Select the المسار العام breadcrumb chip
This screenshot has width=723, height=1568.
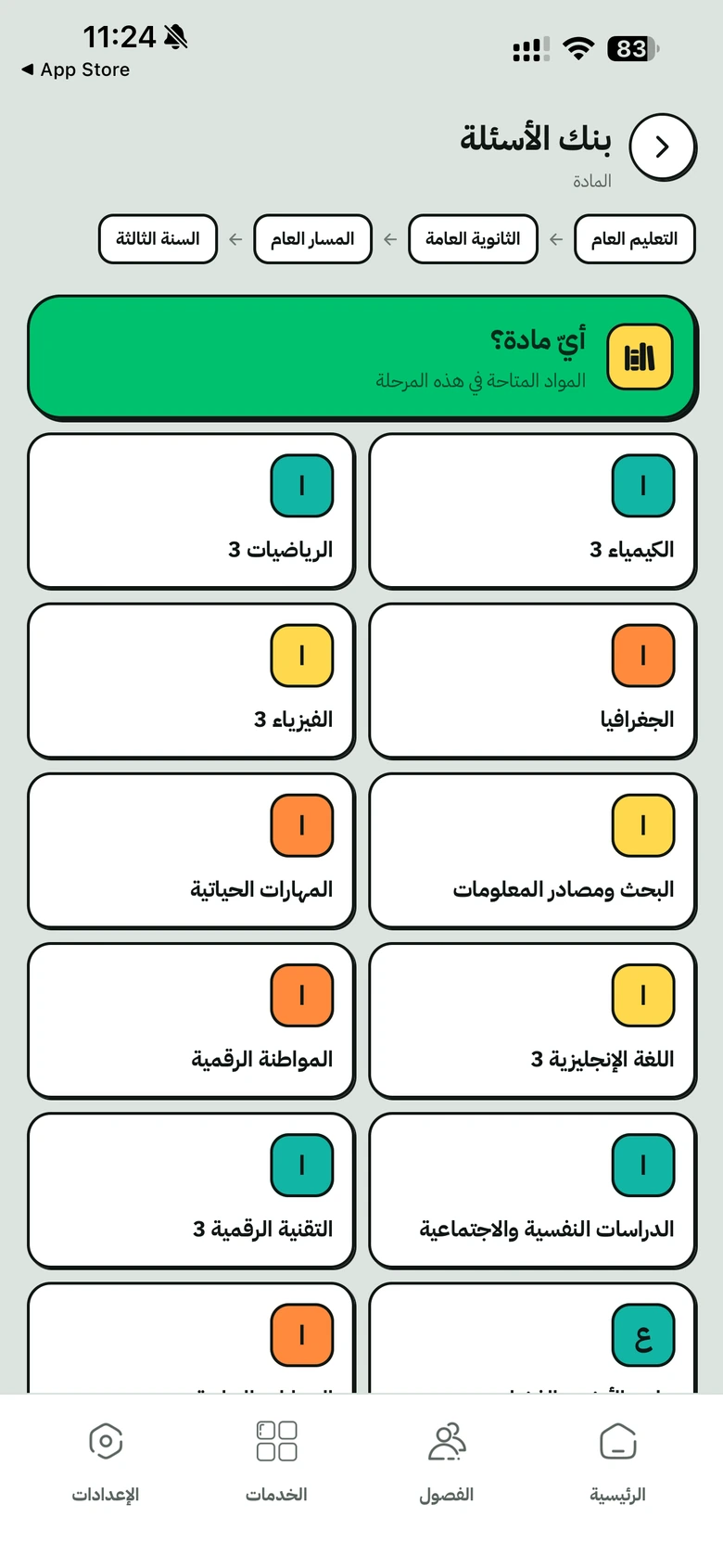(312, 239)
